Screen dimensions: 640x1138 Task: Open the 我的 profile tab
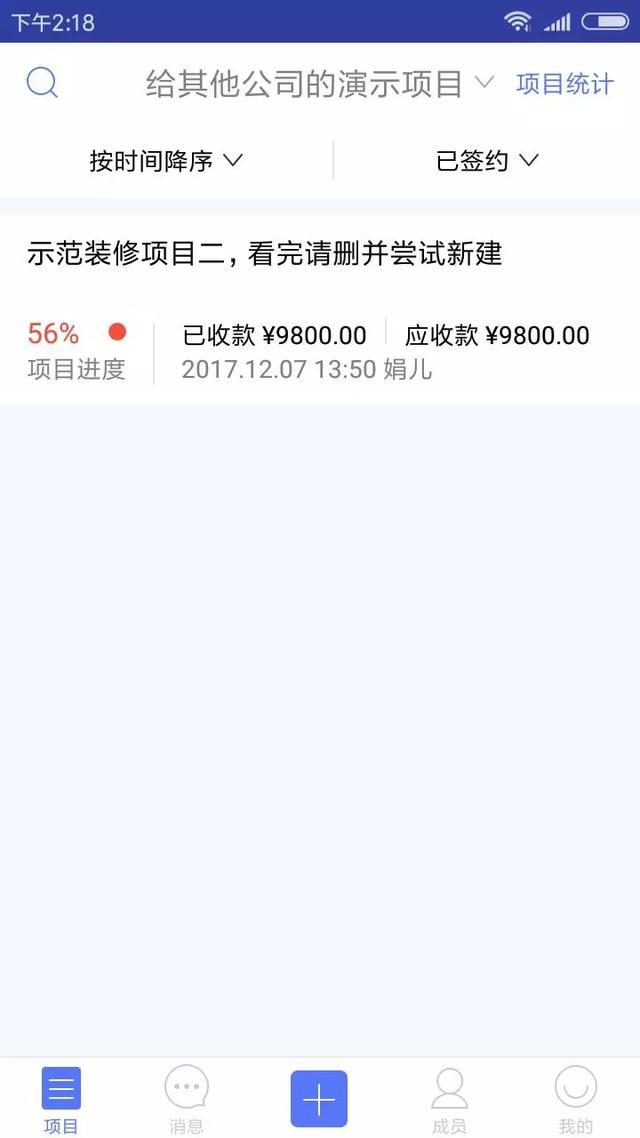pyautogui.click(x=576, y=1098)
